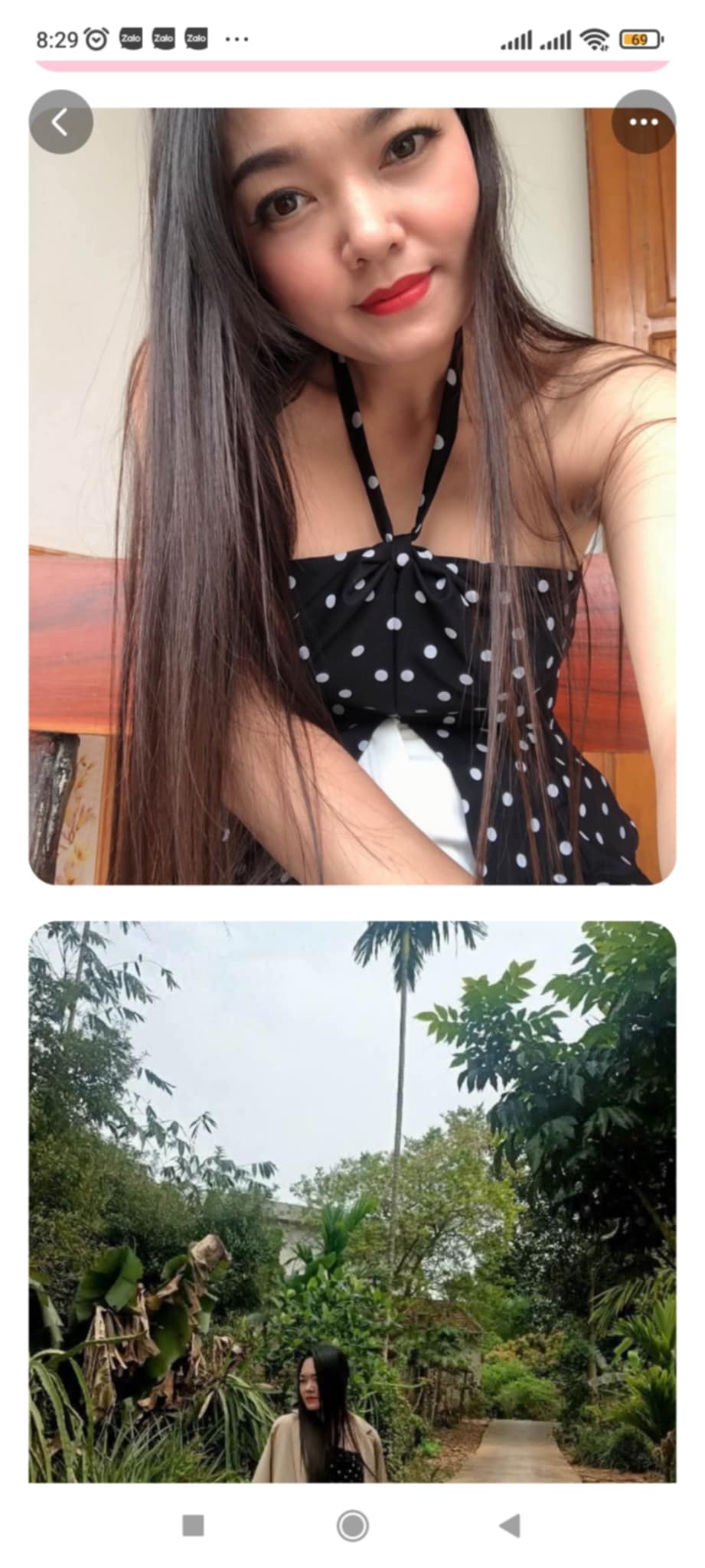Viewport: 705px width, 1568px height.
Task: Open recent apps with the square button
Action: tap(193, 1526)
